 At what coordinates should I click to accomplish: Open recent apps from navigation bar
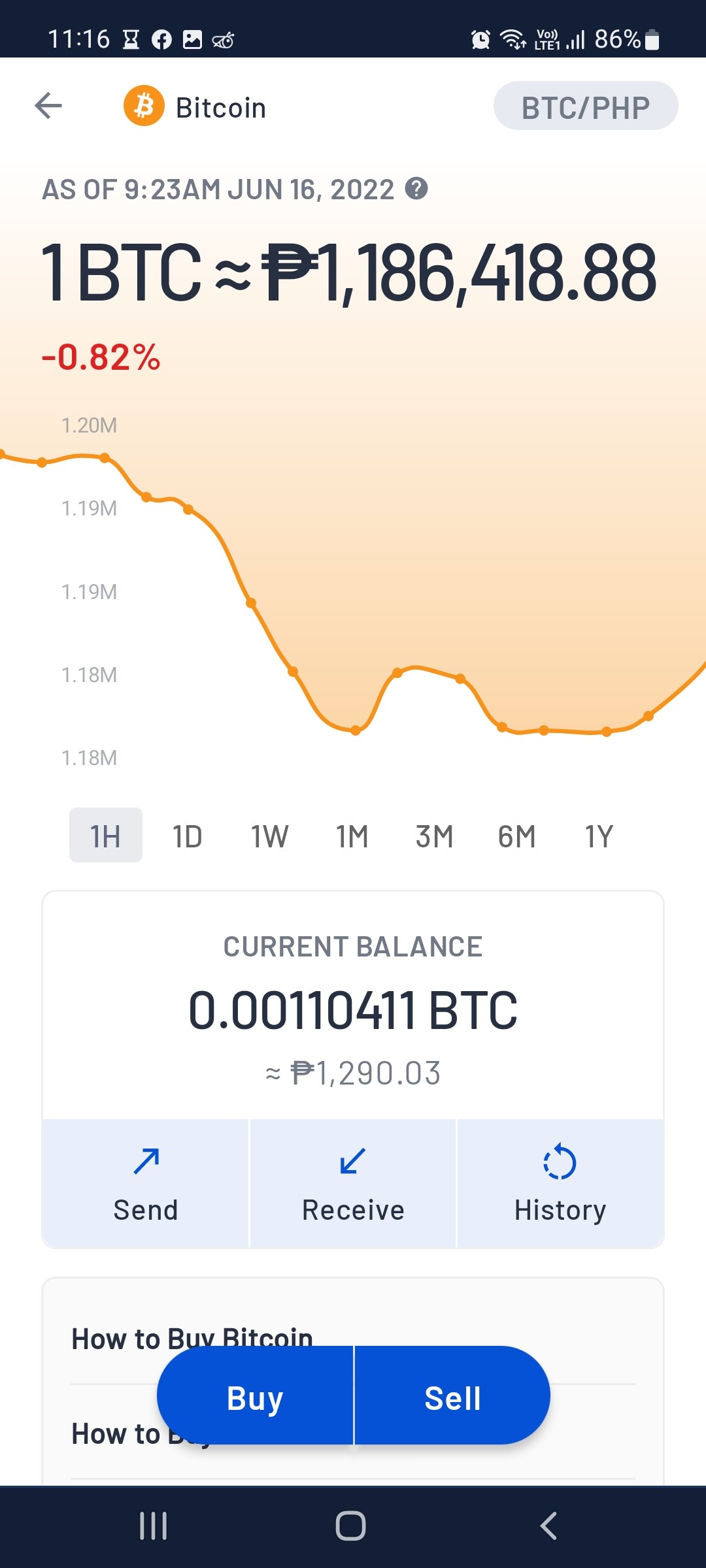(154, 1526)
